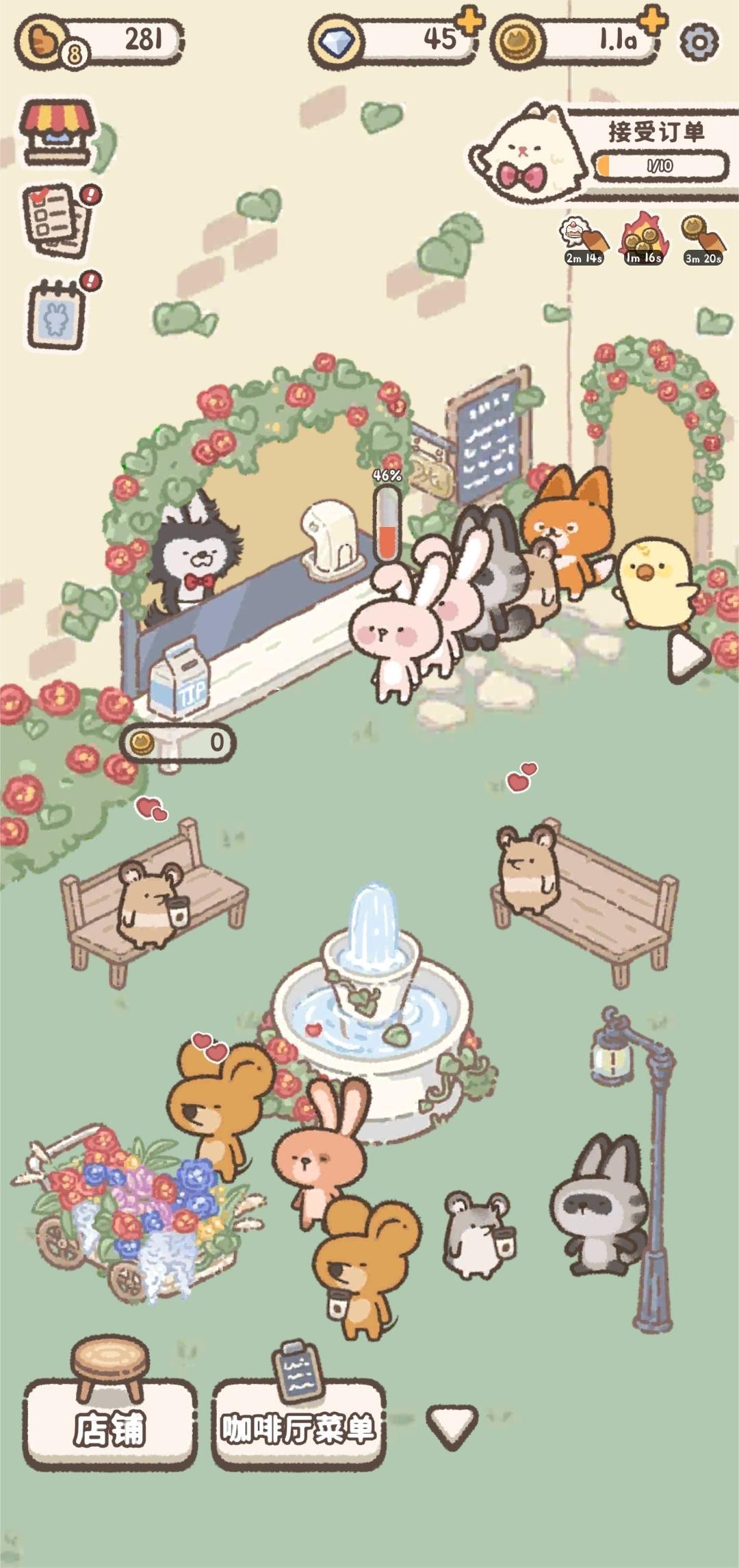Viewport: 739px width, 1568px height.
Task: Open the task checklist
Action: [x=57, y=220]
